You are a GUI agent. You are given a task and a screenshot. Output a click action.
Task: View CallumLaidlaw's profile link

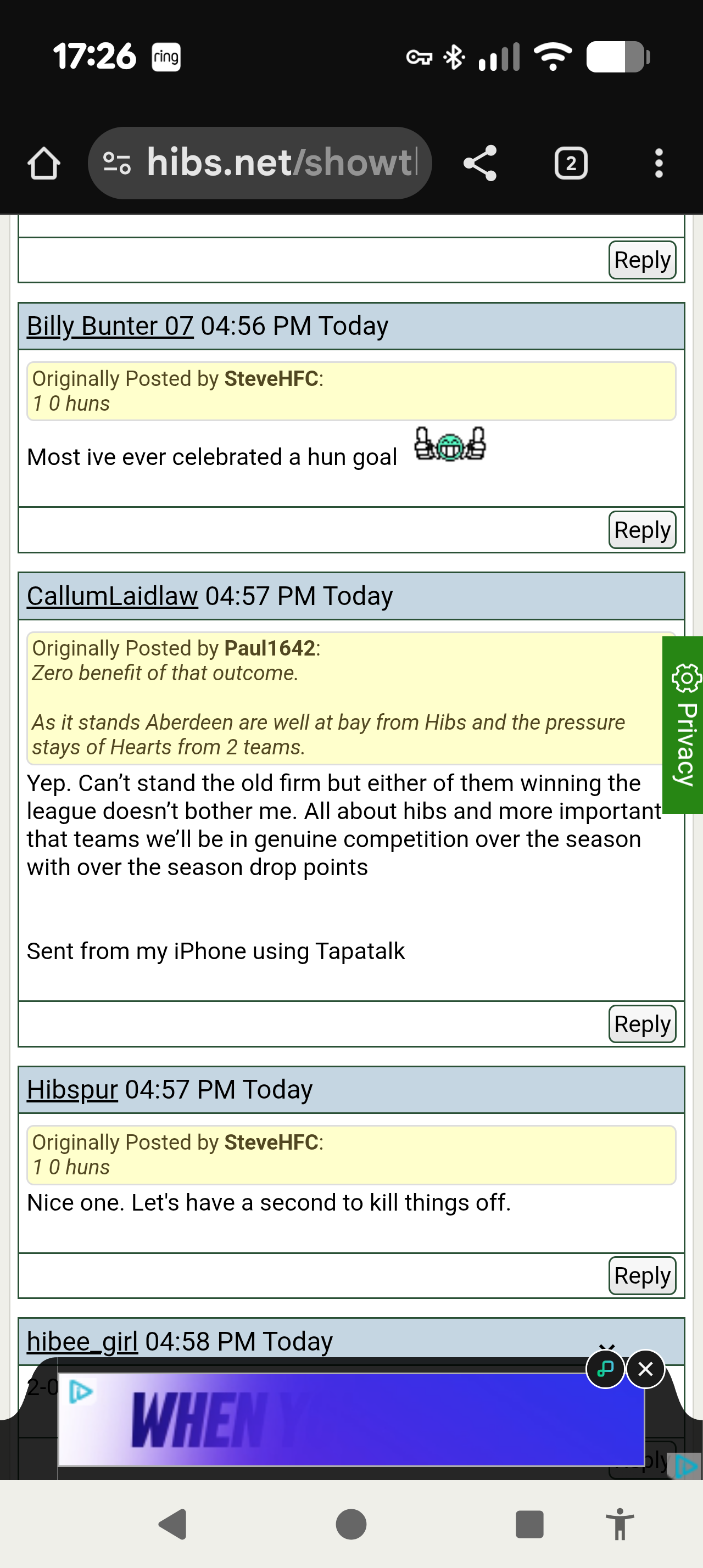point(113,596)
